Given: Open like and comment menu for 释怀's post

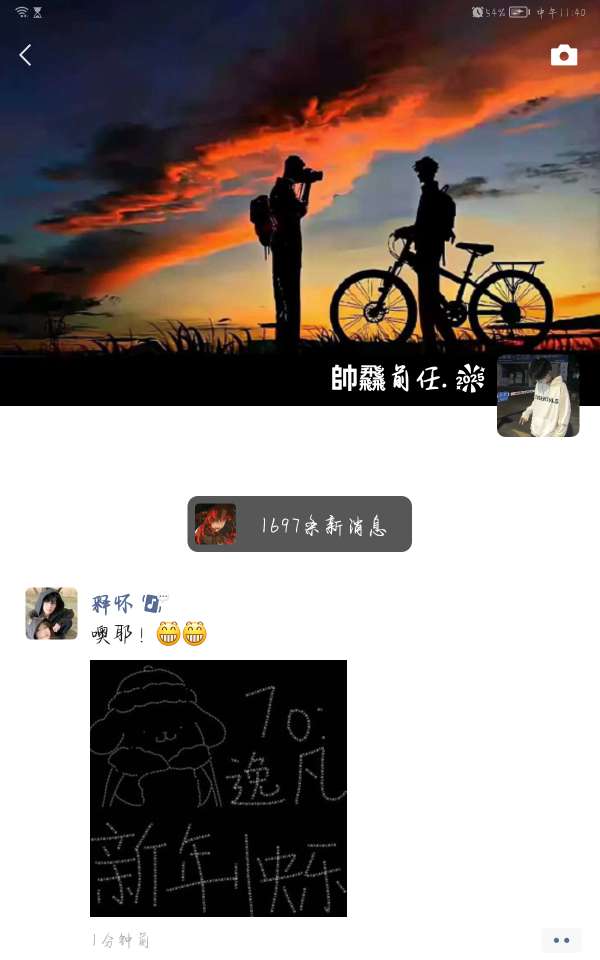Looking at the screenshot, I should click(561, 940).
